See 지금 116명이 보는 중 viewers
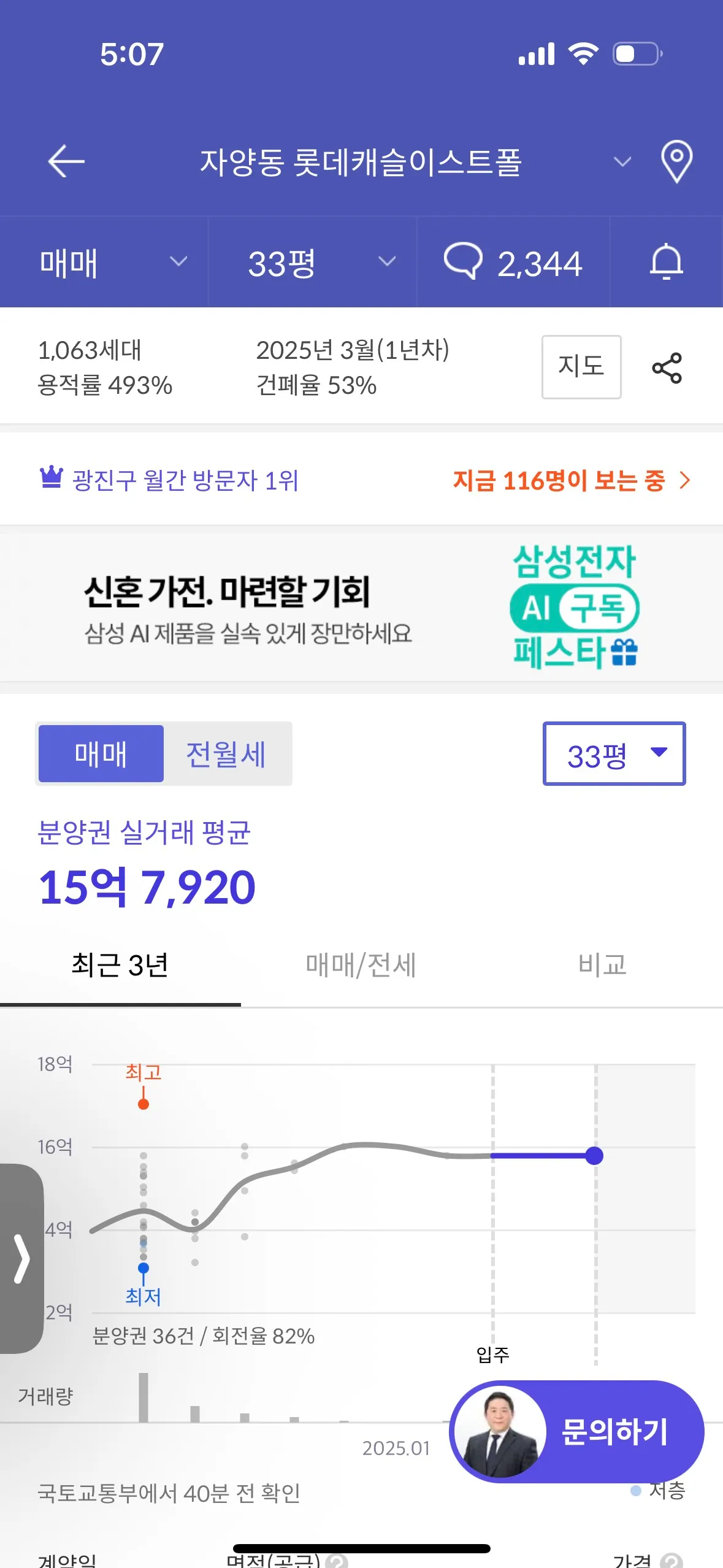 [x=570, y=480]
